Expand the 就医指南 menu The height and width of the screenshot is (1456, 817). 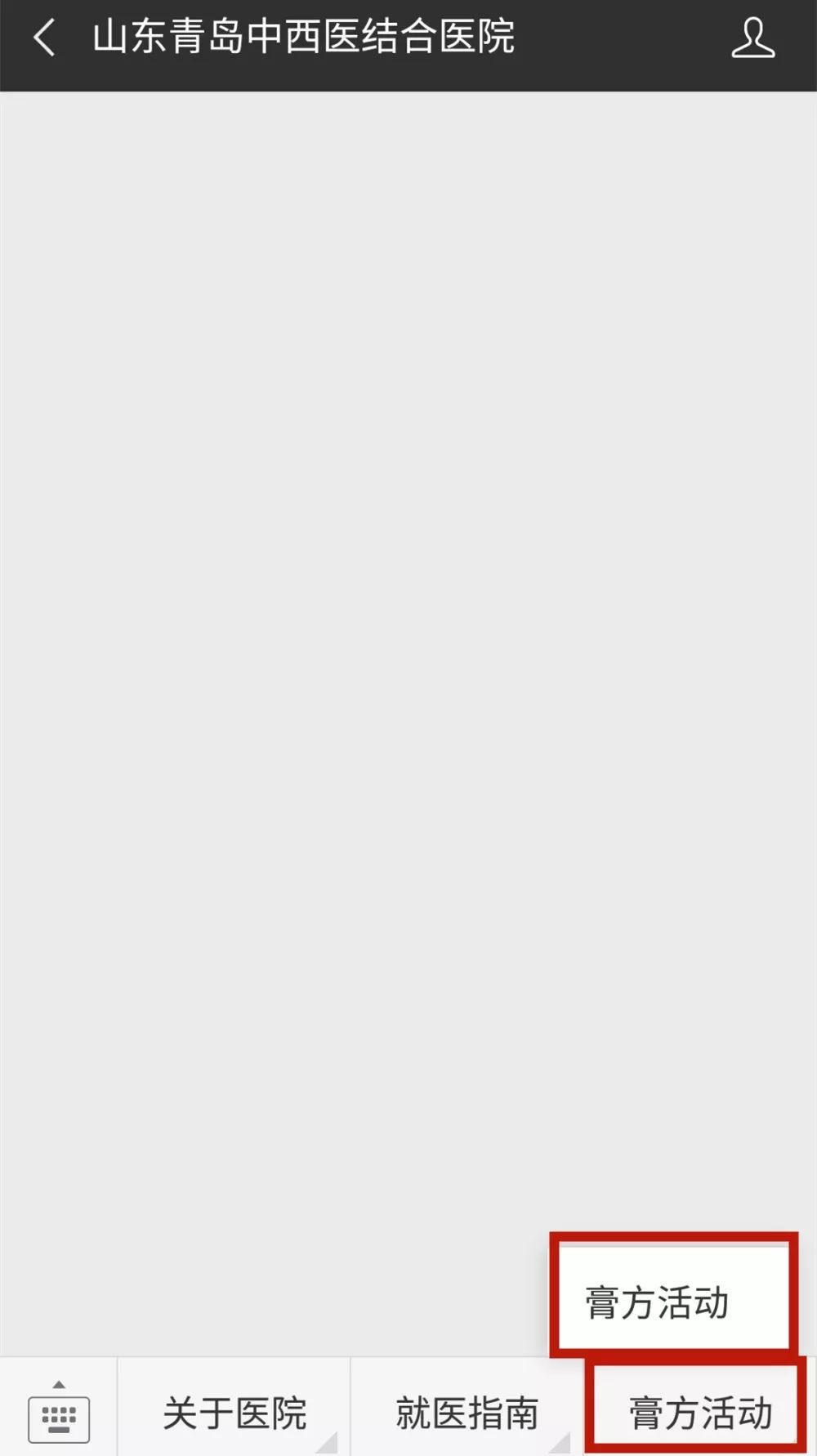point(467,1413)
